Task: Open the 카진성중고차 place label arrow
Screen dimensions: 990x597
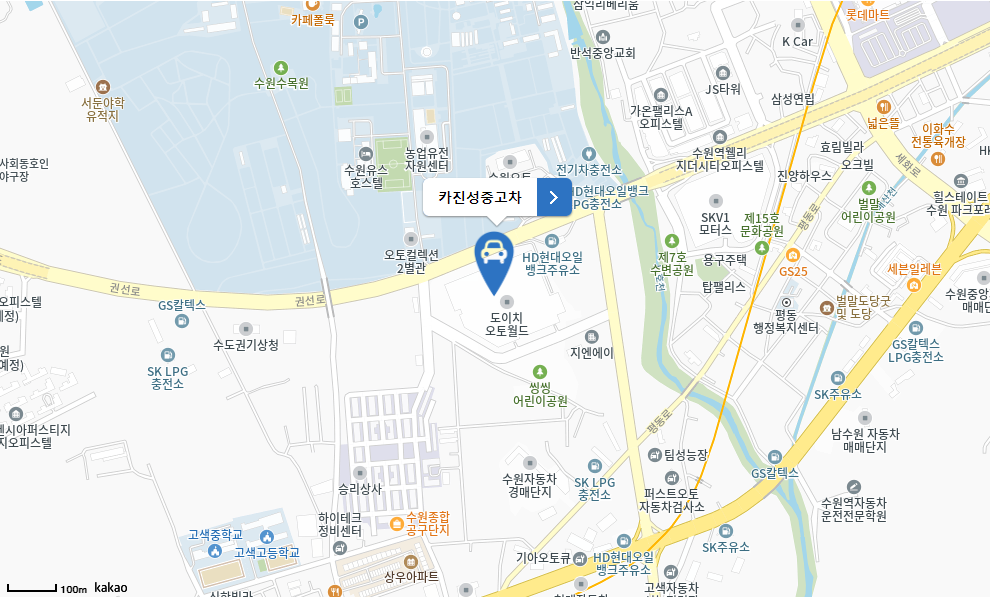Action: [x=553, y=197]
